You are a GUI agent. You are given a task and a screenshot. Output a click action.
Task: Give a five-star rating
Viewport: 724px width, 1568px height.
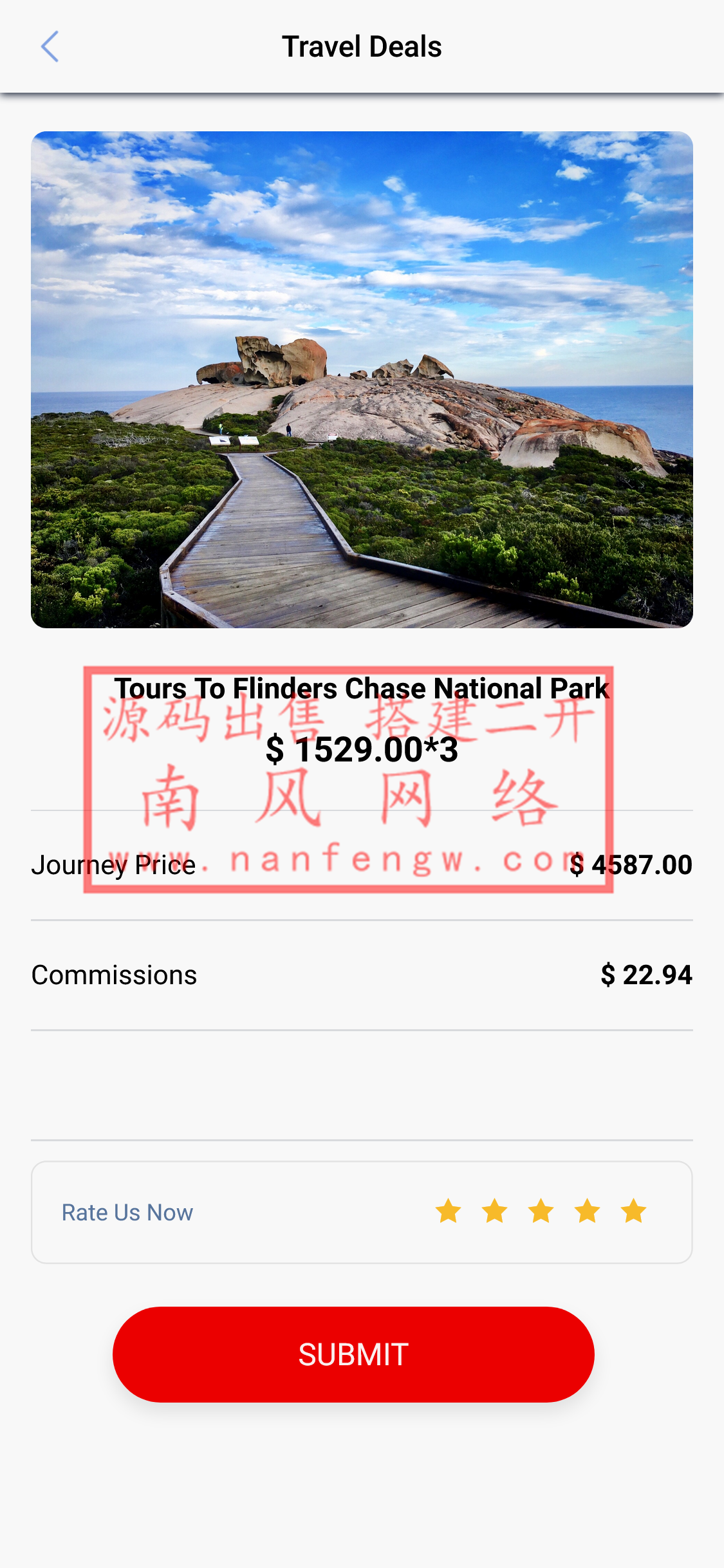click(x=634, y=1211)
